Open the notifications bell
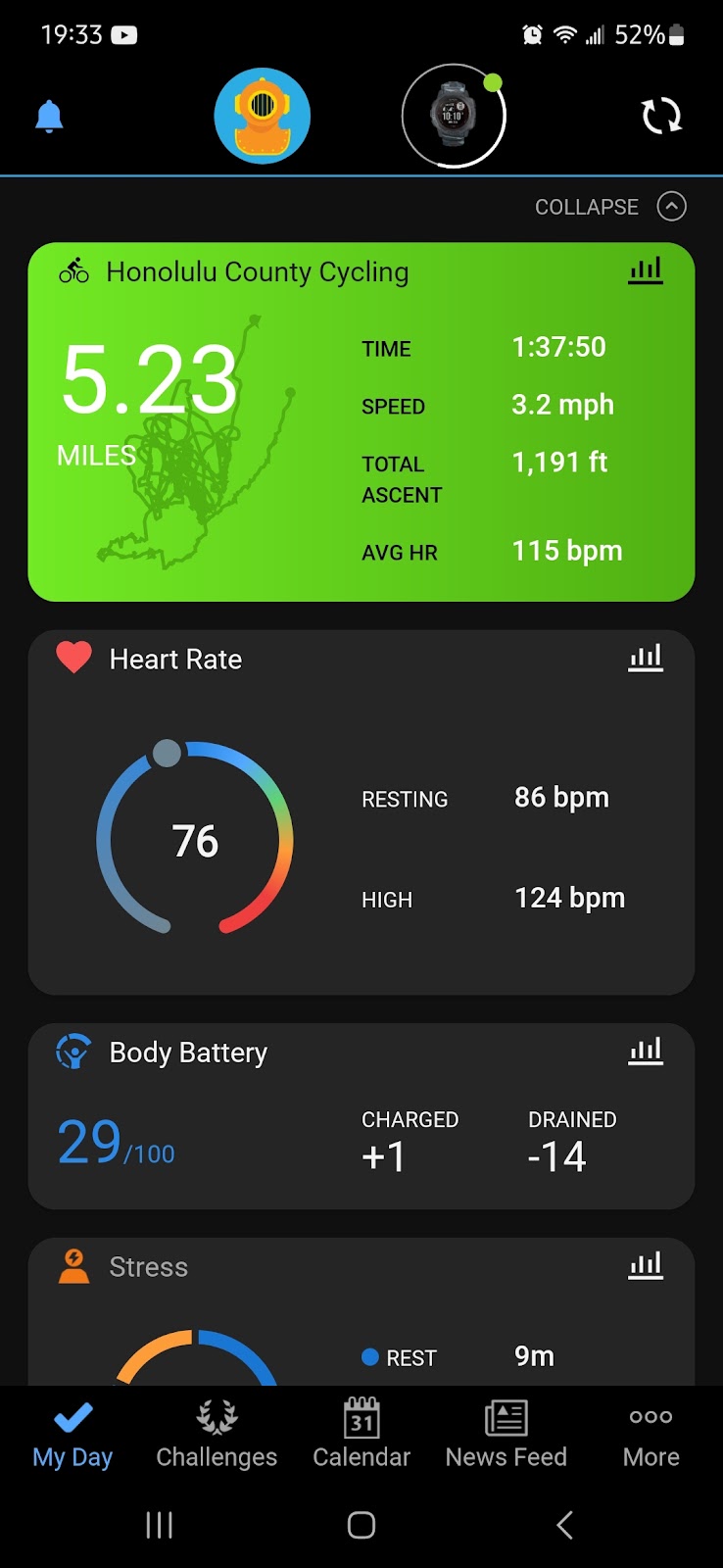The height and width of the screenshot is (1568, 723). 49,117
